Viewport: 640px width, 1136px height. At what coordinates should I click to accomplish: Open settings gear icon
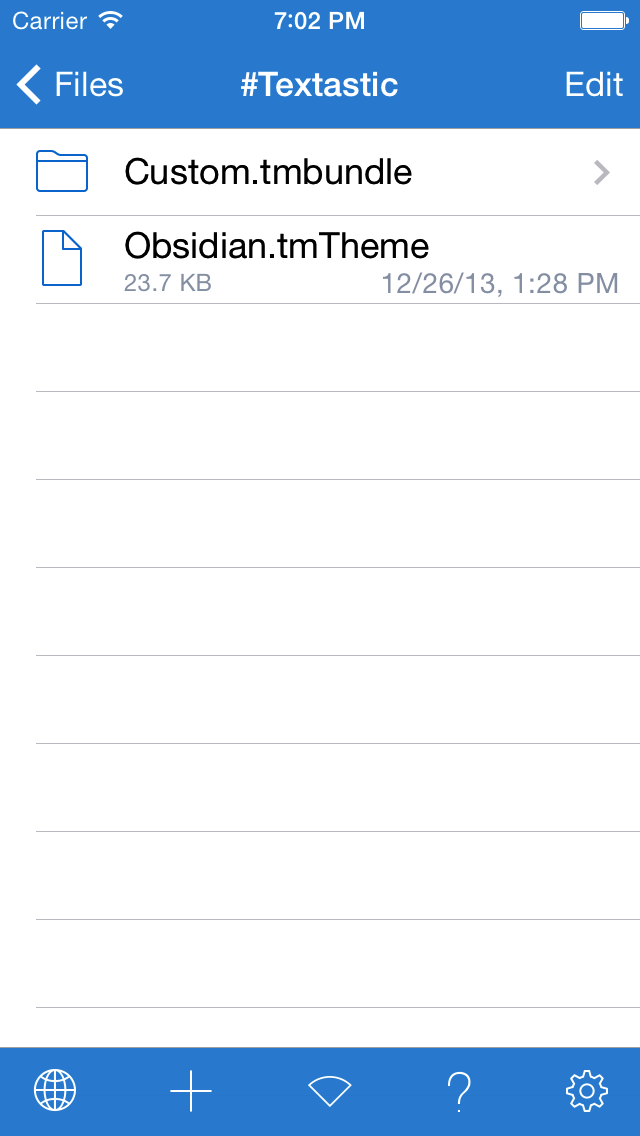[x=586, y=1090]
